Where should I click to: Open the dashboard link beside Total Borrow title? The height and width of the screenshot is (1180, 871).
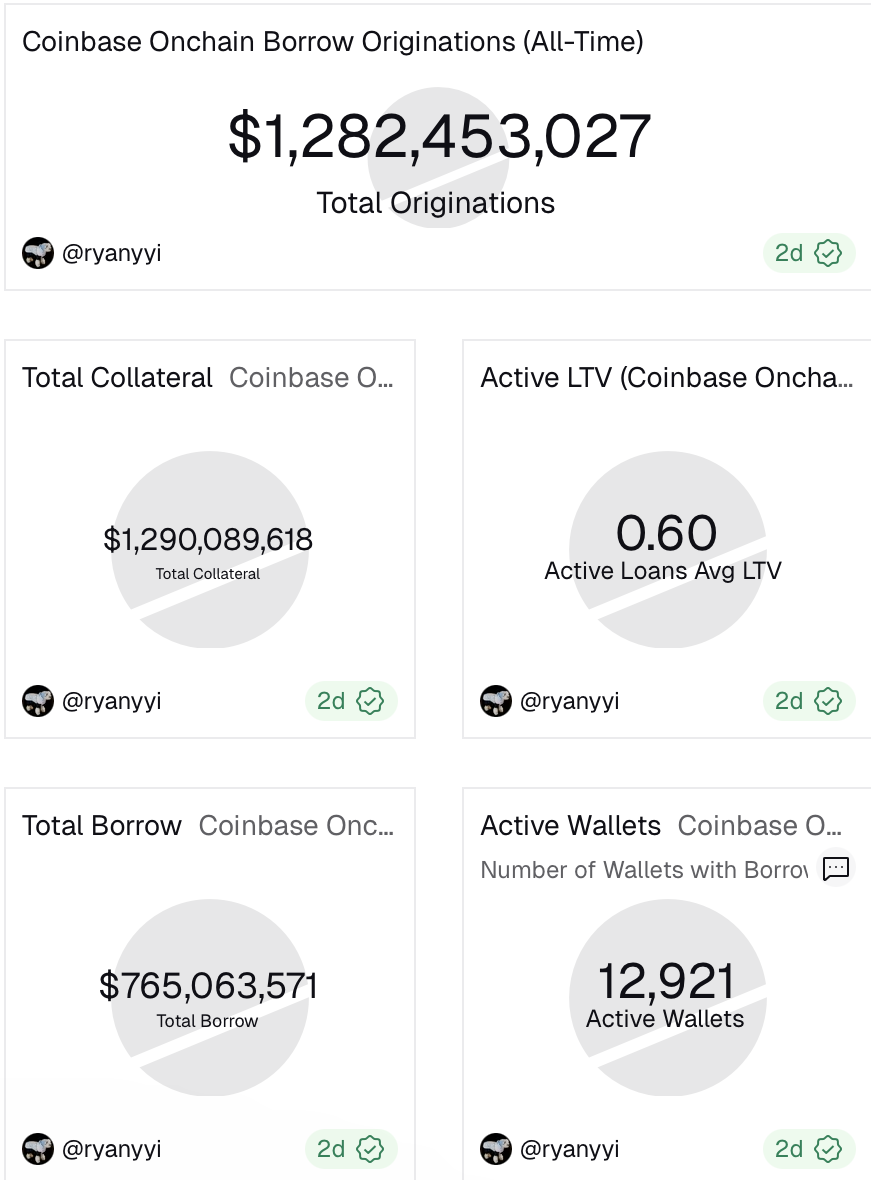tap(295, 826)
